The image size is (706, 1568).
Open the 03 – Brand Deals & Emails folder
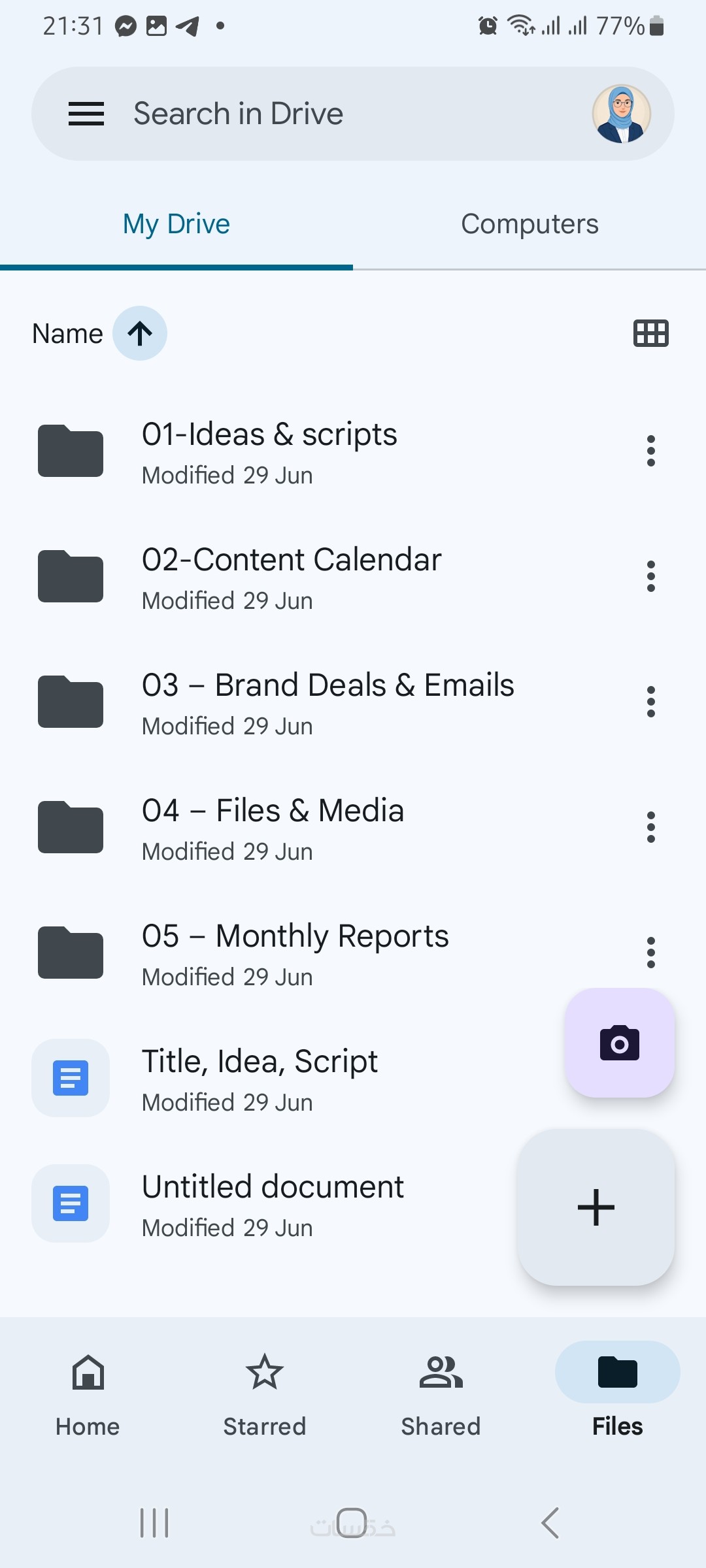click(x=327, y=702)
